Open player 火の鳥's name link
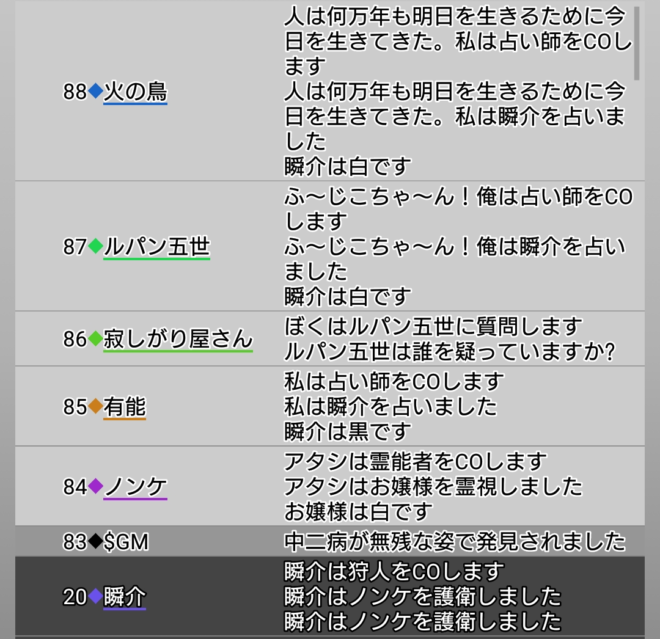 point(135,92)
